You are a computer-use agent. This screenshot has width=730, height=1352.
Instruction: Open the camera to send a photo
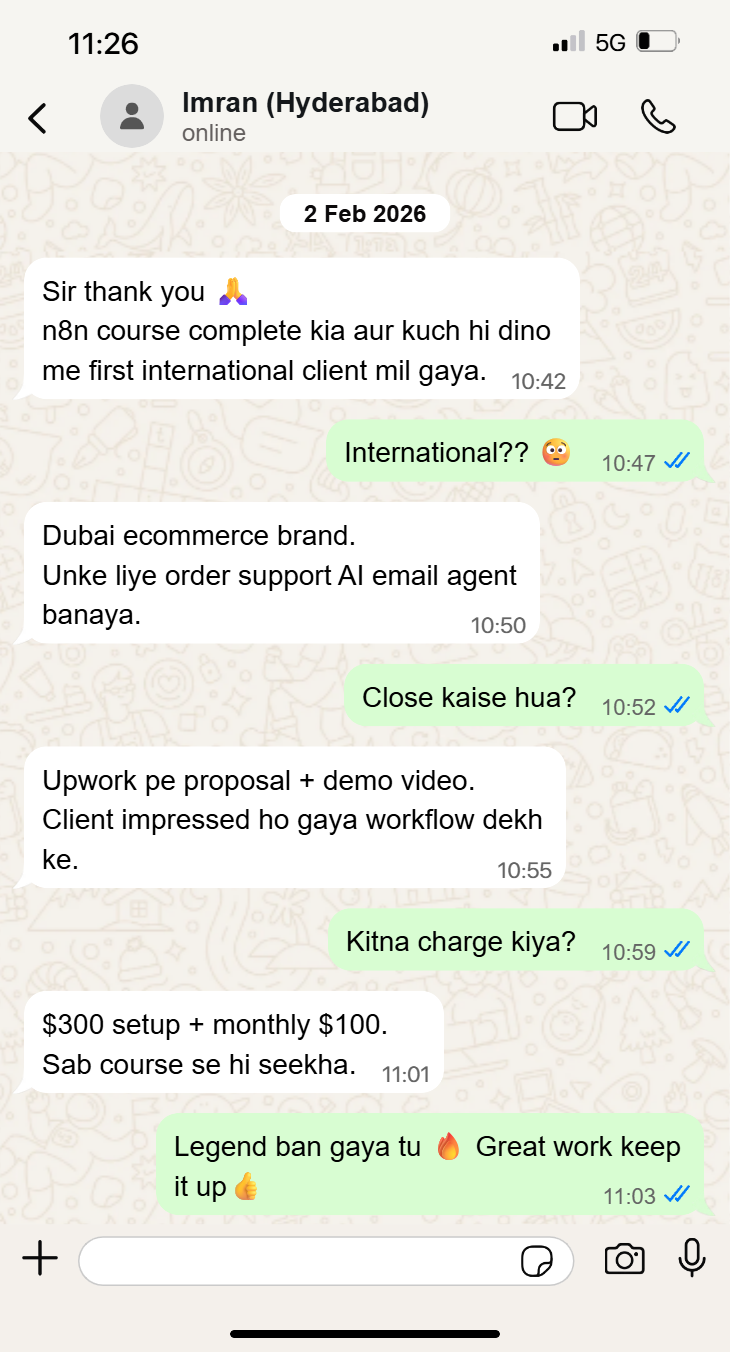tap(624, 1260)
